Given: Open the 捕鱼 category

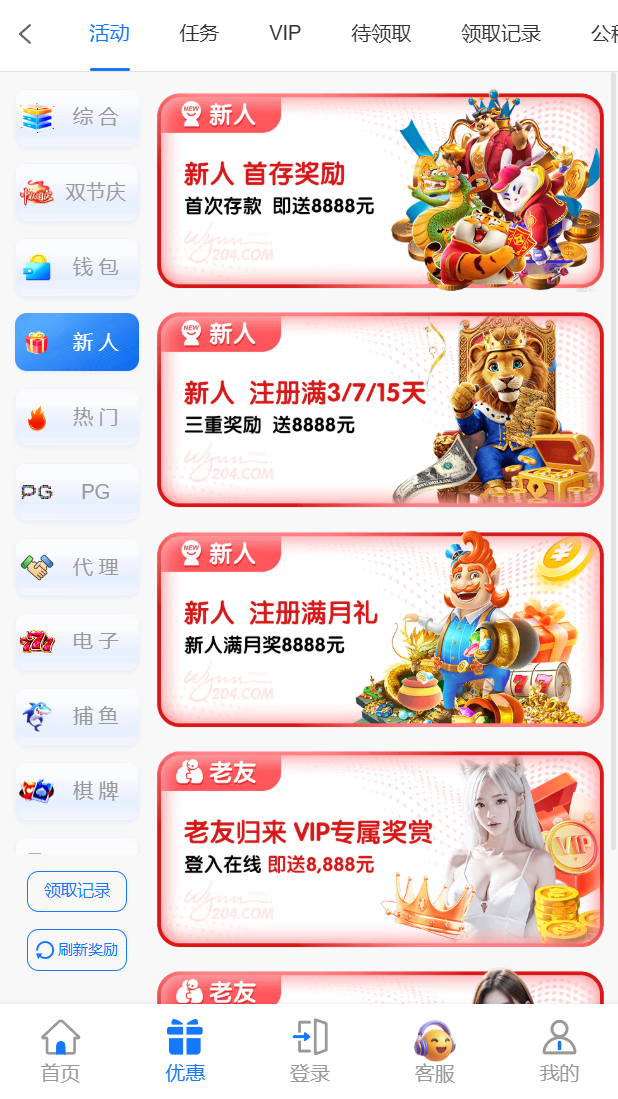Looking at the screenshot, I should click(77, 716).
